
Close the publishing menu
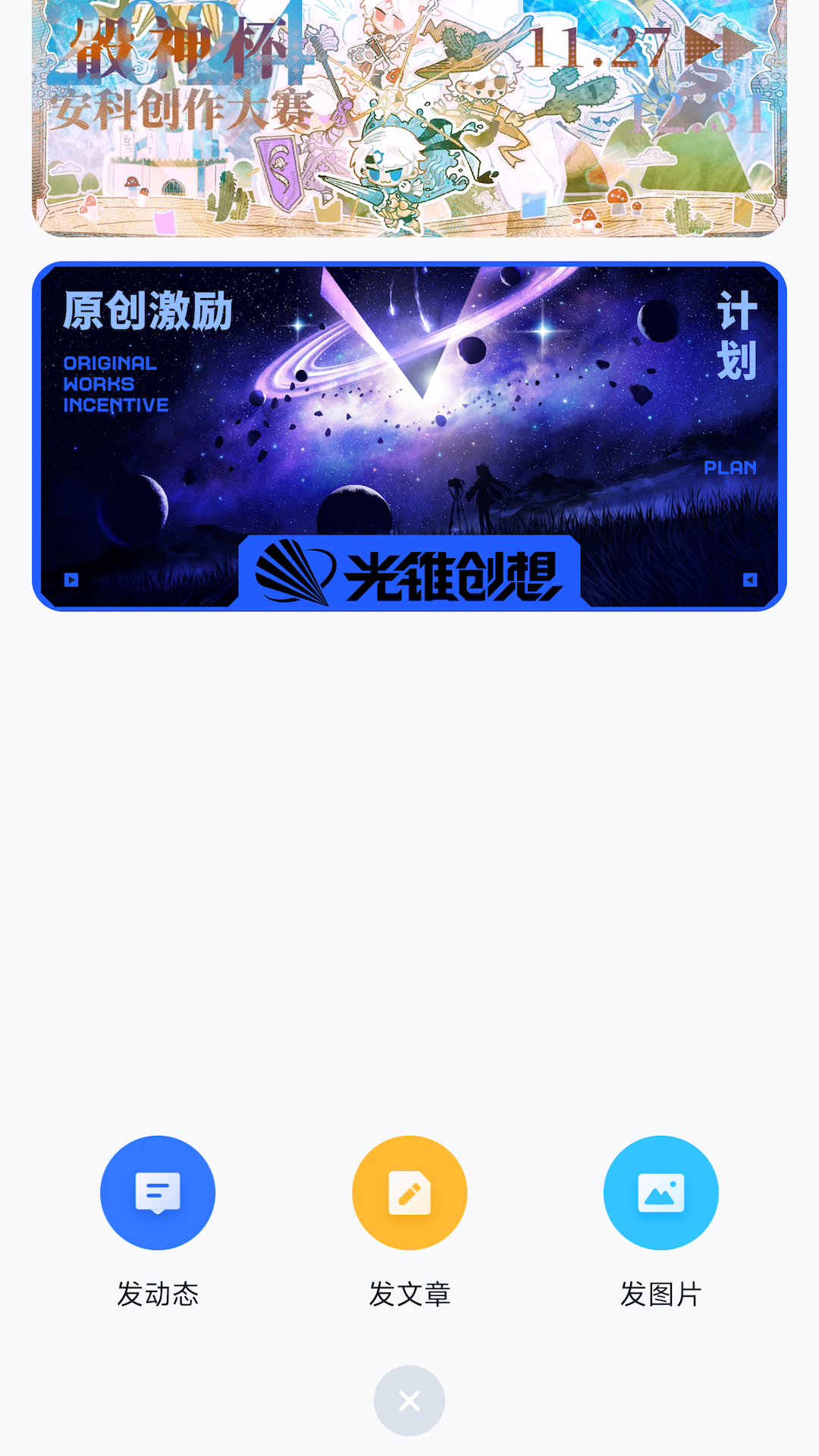pos(409,1401)
